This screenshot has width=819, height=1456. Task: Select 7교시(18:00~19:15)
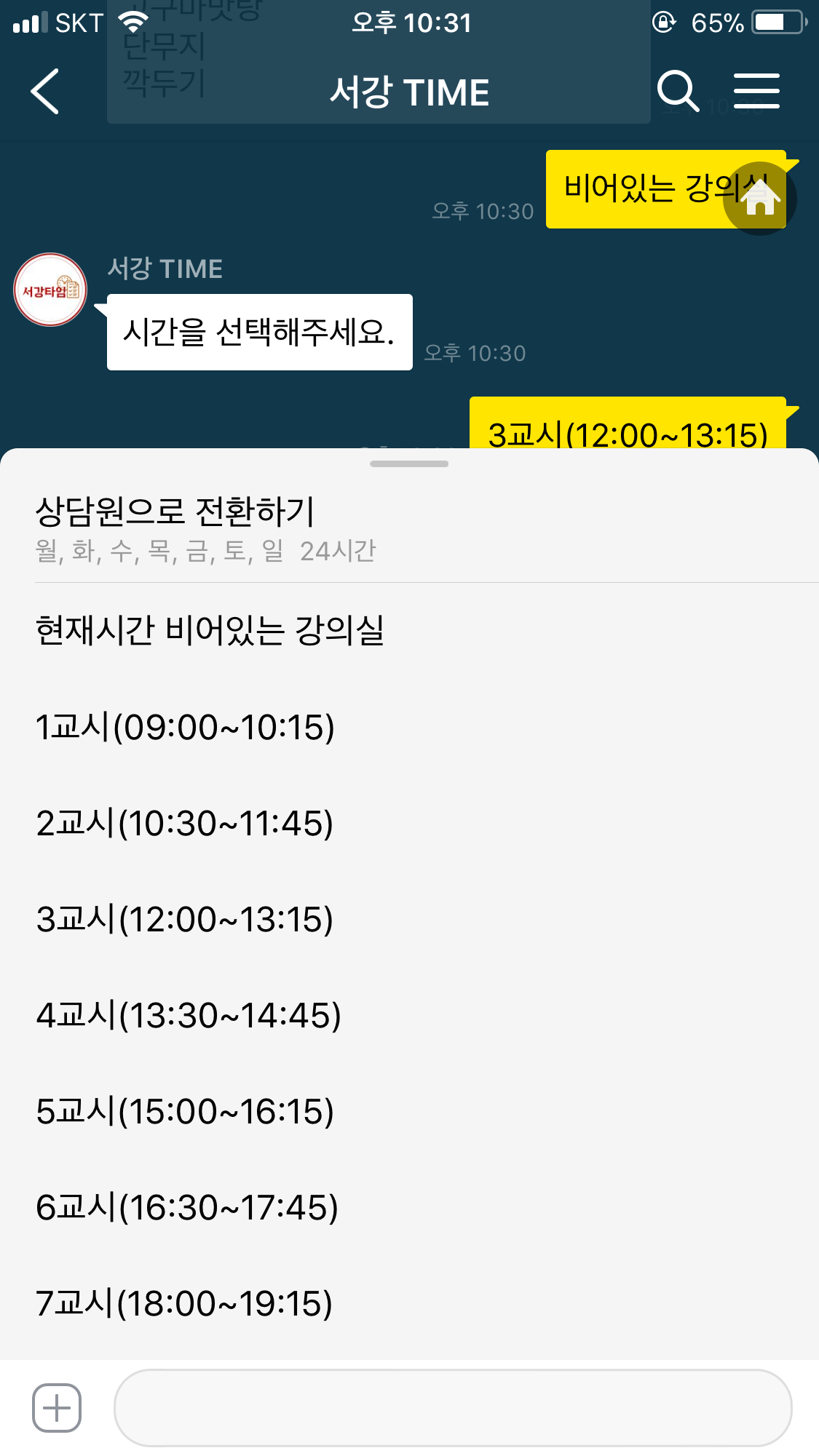tap(409, 1303)
